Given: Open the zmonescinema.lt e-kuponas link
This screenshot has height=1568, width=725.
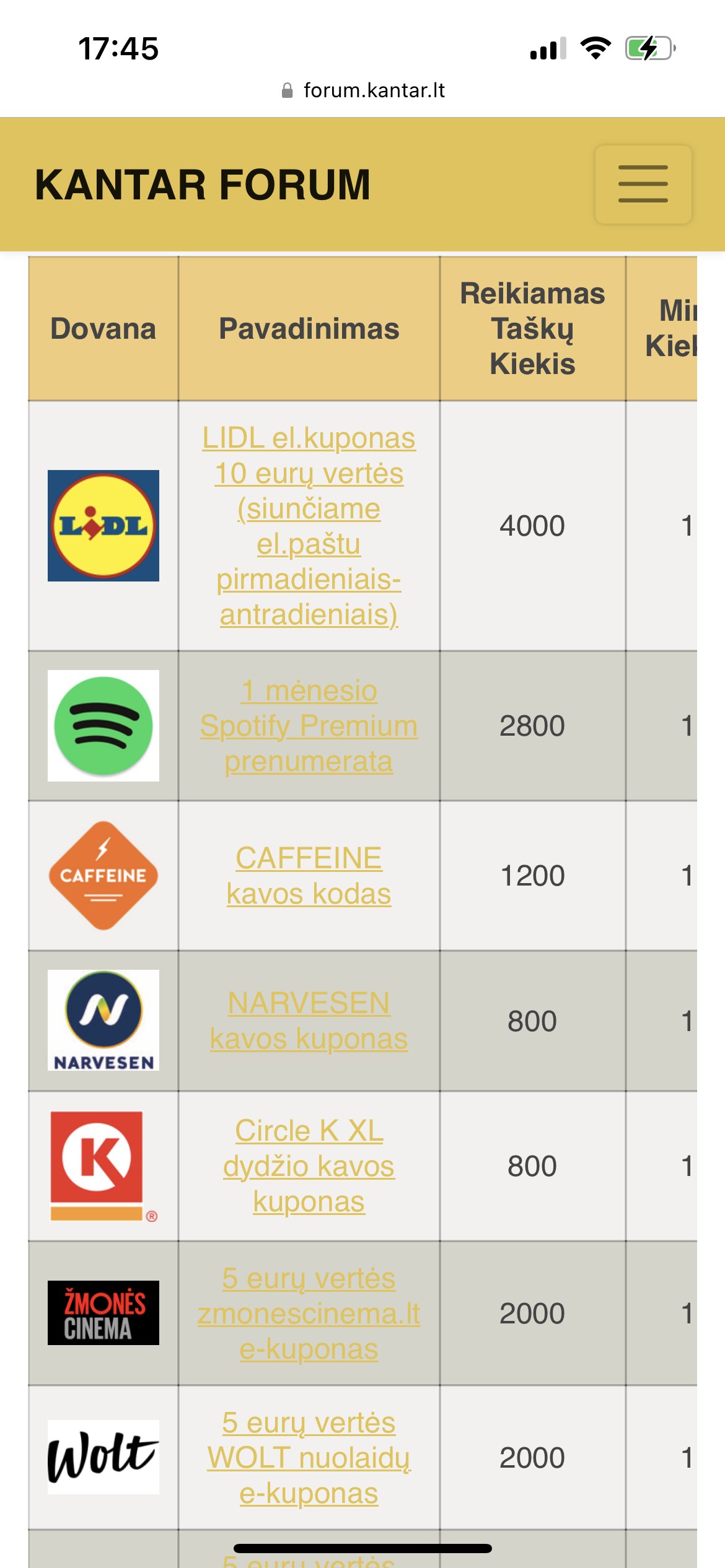Looking at the screenshot, I should (x=309, y=1313).
